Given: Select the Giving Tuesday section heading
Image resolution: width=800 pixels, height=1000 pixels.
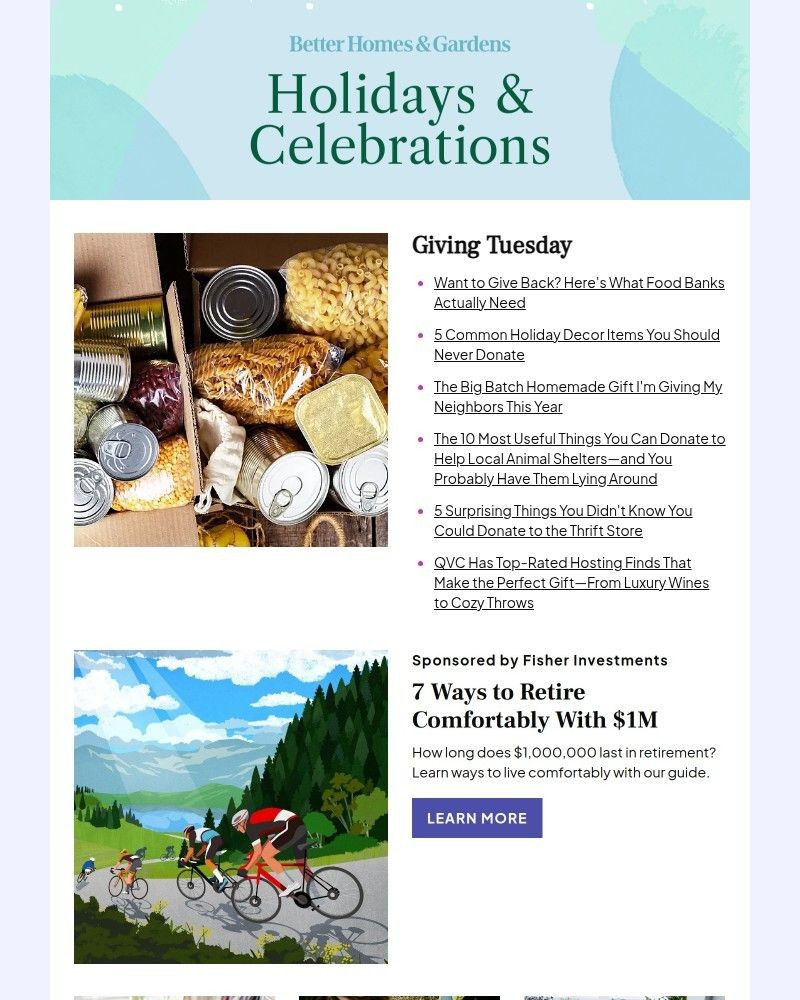Looking at the screenshot, I should coord(492,244).
